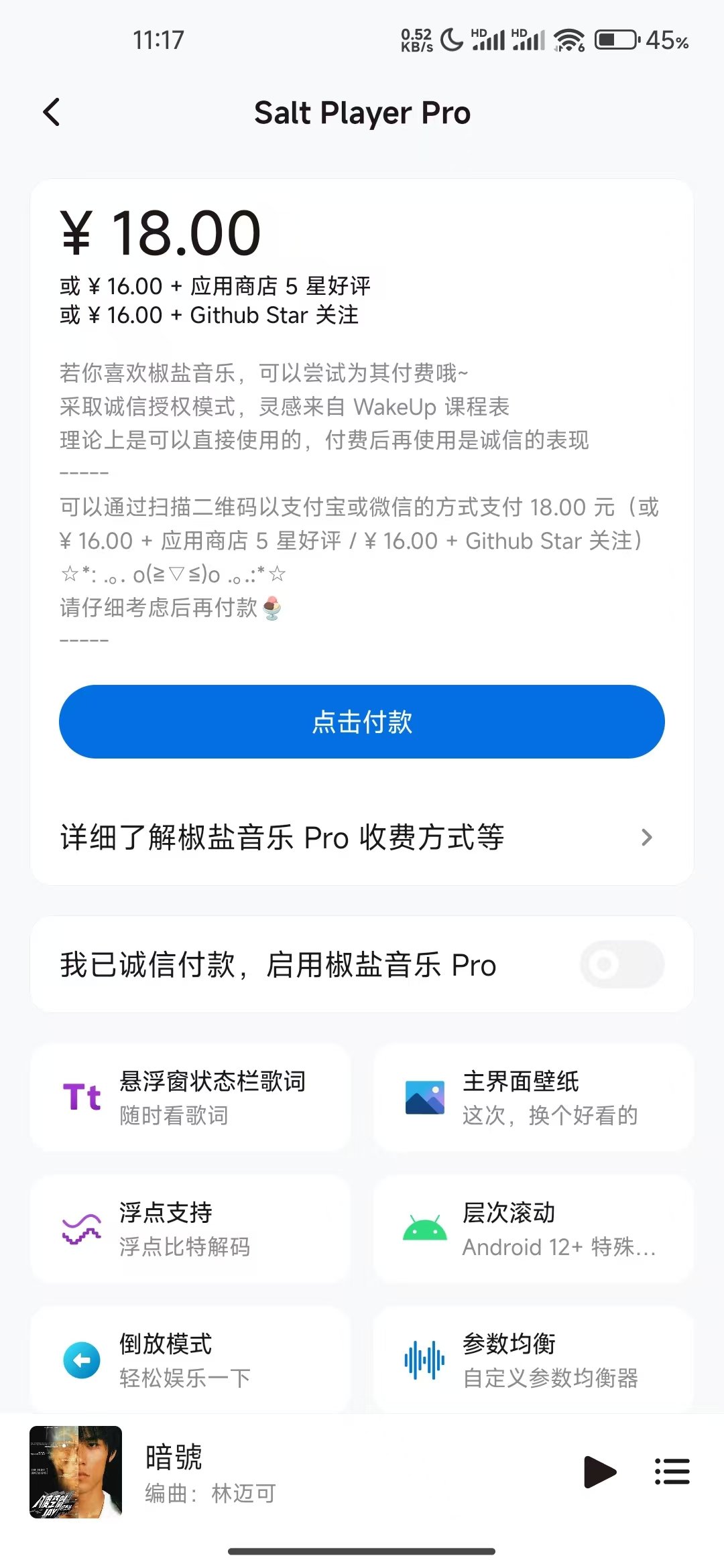Screen dimensions: 724x1568
Task: Play the song 暗號
Action: (599, 1472)
